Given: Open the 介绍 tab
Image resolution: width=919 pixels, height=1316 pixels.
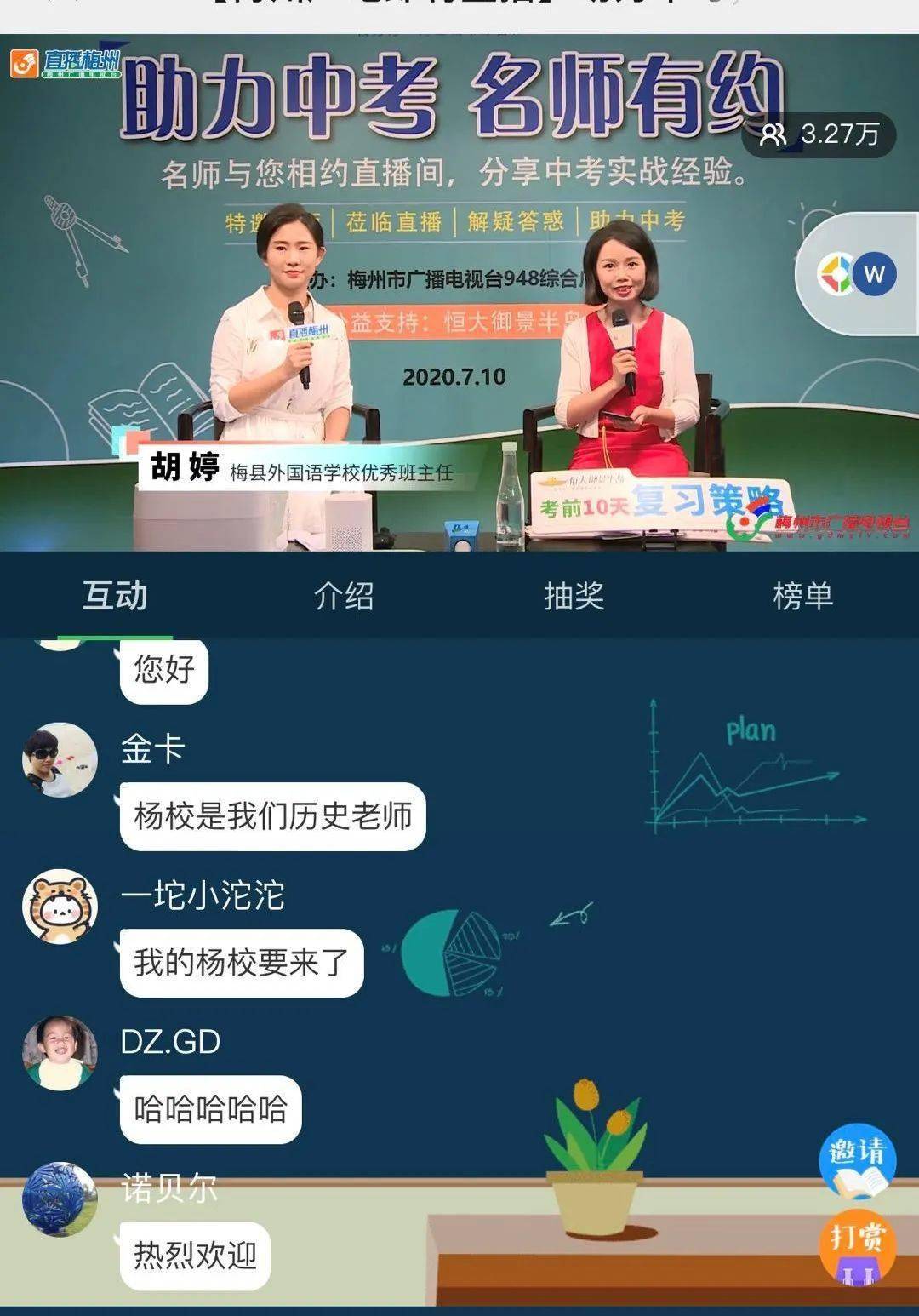Looking at the screenshot, I should [x=344, y=596].
